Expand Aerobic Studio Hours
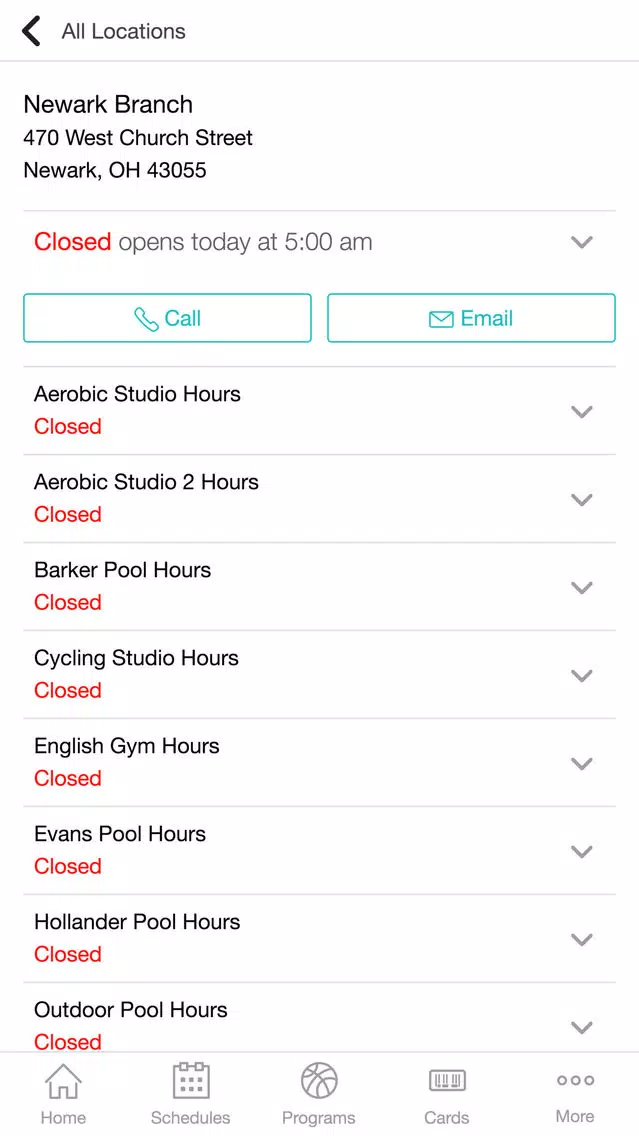The image size is (639, 1136). coord(320,411)
